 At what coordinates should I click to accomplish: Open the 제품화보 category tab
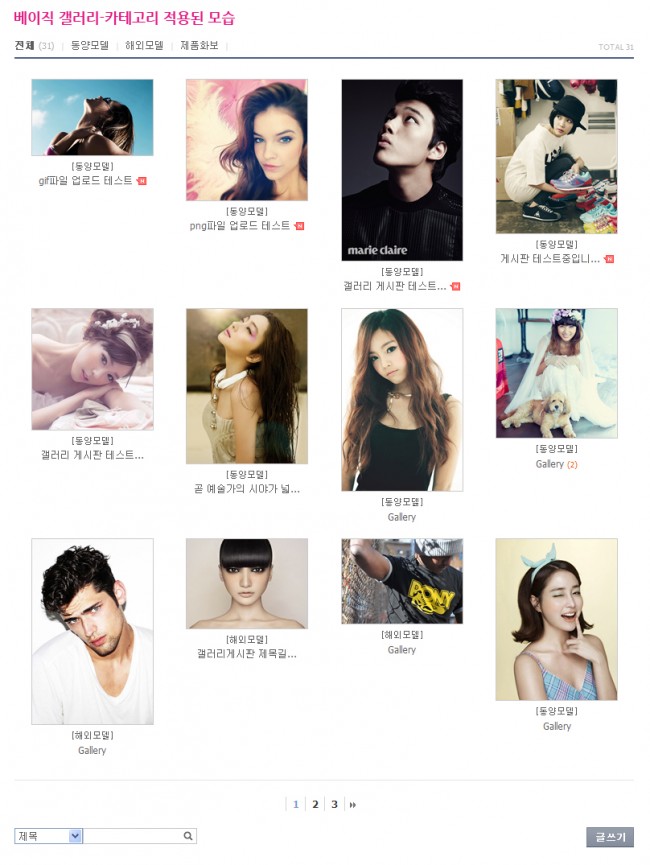coord(199,45)
